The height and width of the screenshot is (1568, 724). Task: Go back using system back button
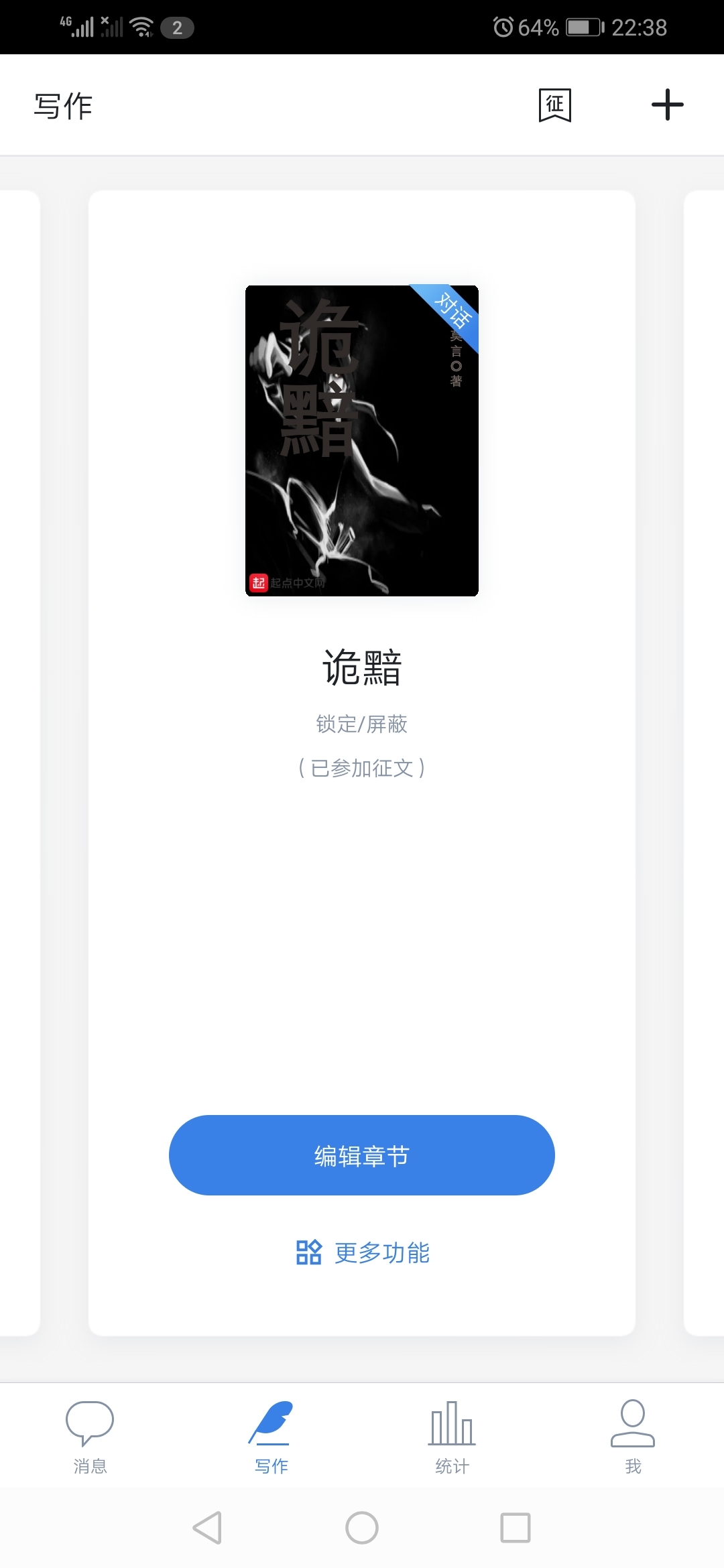coord(207,1528)
